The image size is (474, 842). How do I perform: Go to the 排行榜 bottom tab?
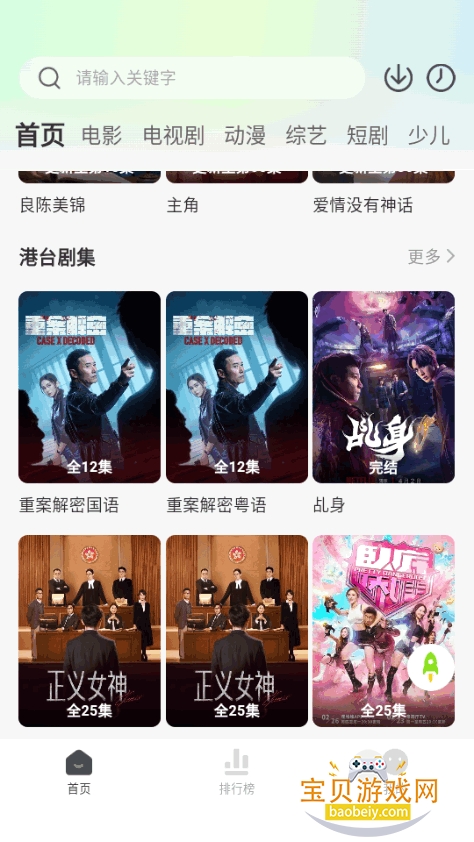point(237,772)
